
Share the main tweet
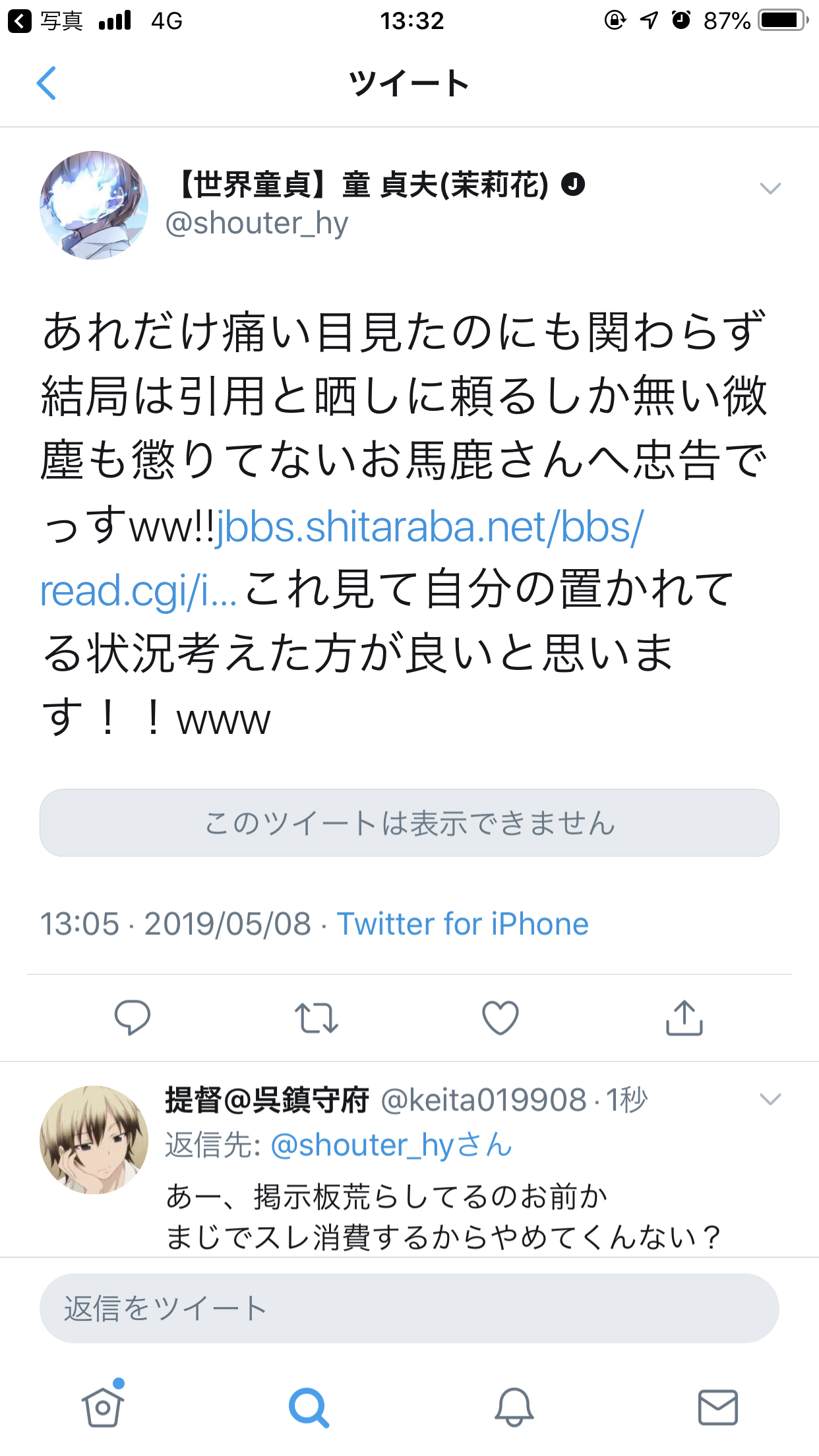coord(684,1017)
